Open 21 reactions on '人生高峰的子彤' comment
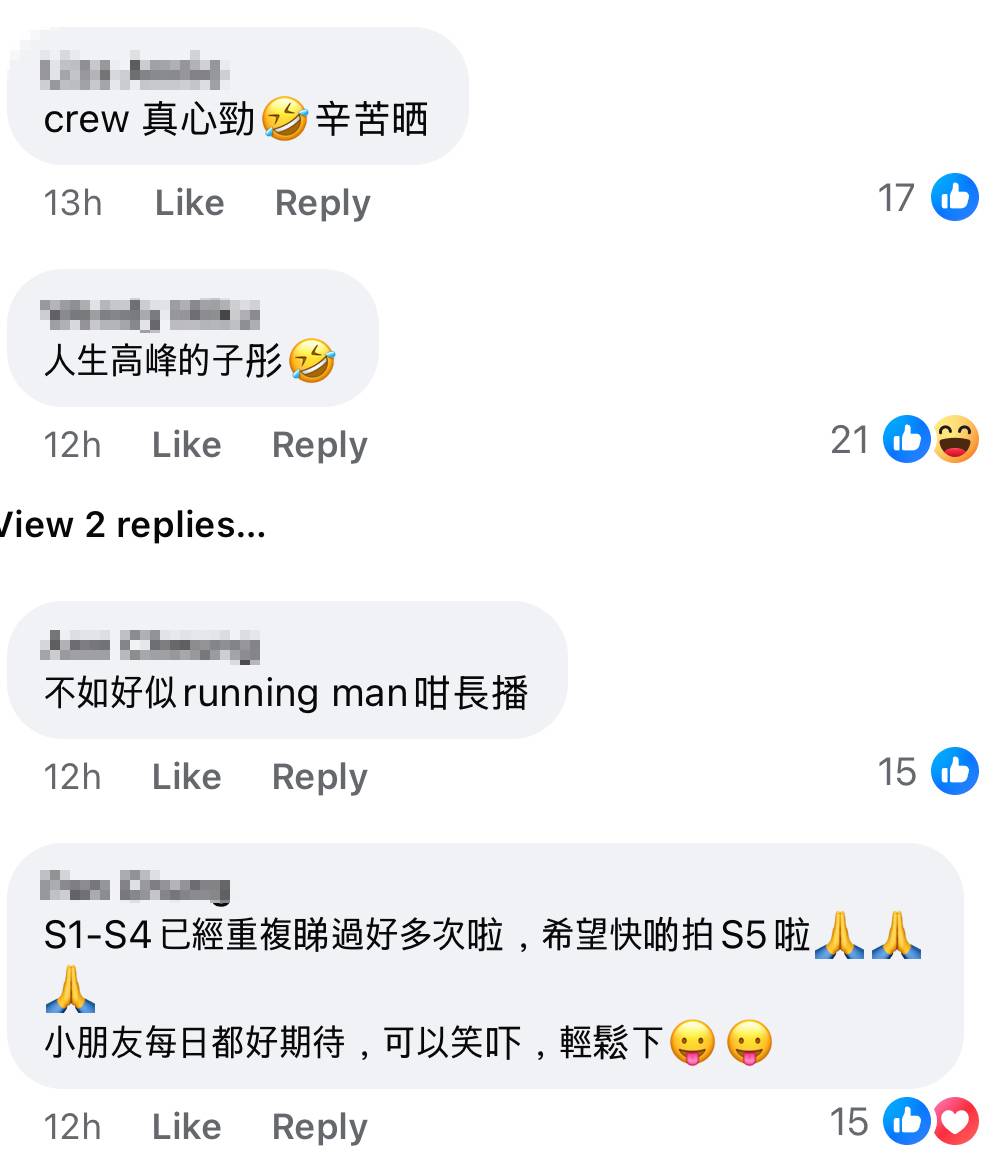The height and width of the screenshot is (1159, 1003). point(905,440)
